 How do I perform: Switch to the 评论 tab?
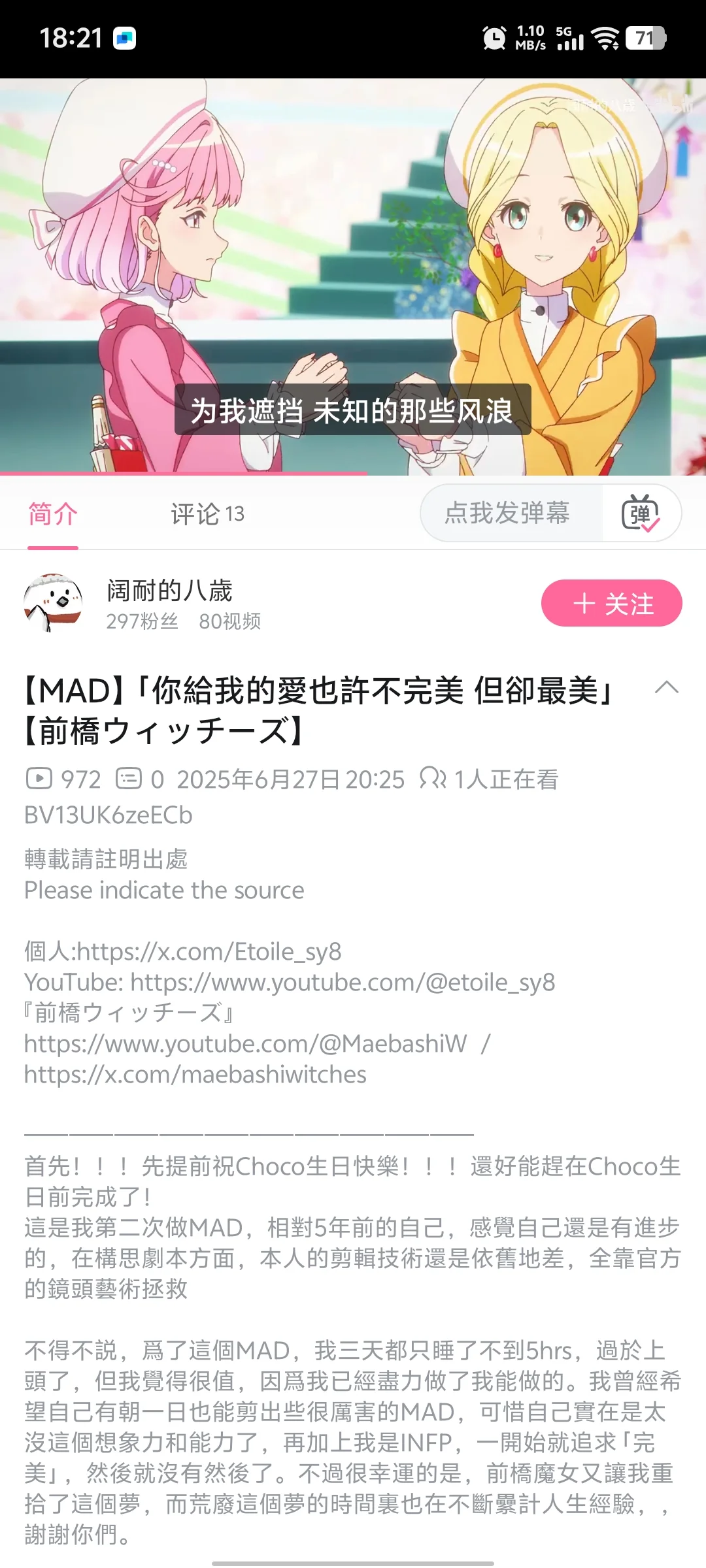(x=207, y=514)
